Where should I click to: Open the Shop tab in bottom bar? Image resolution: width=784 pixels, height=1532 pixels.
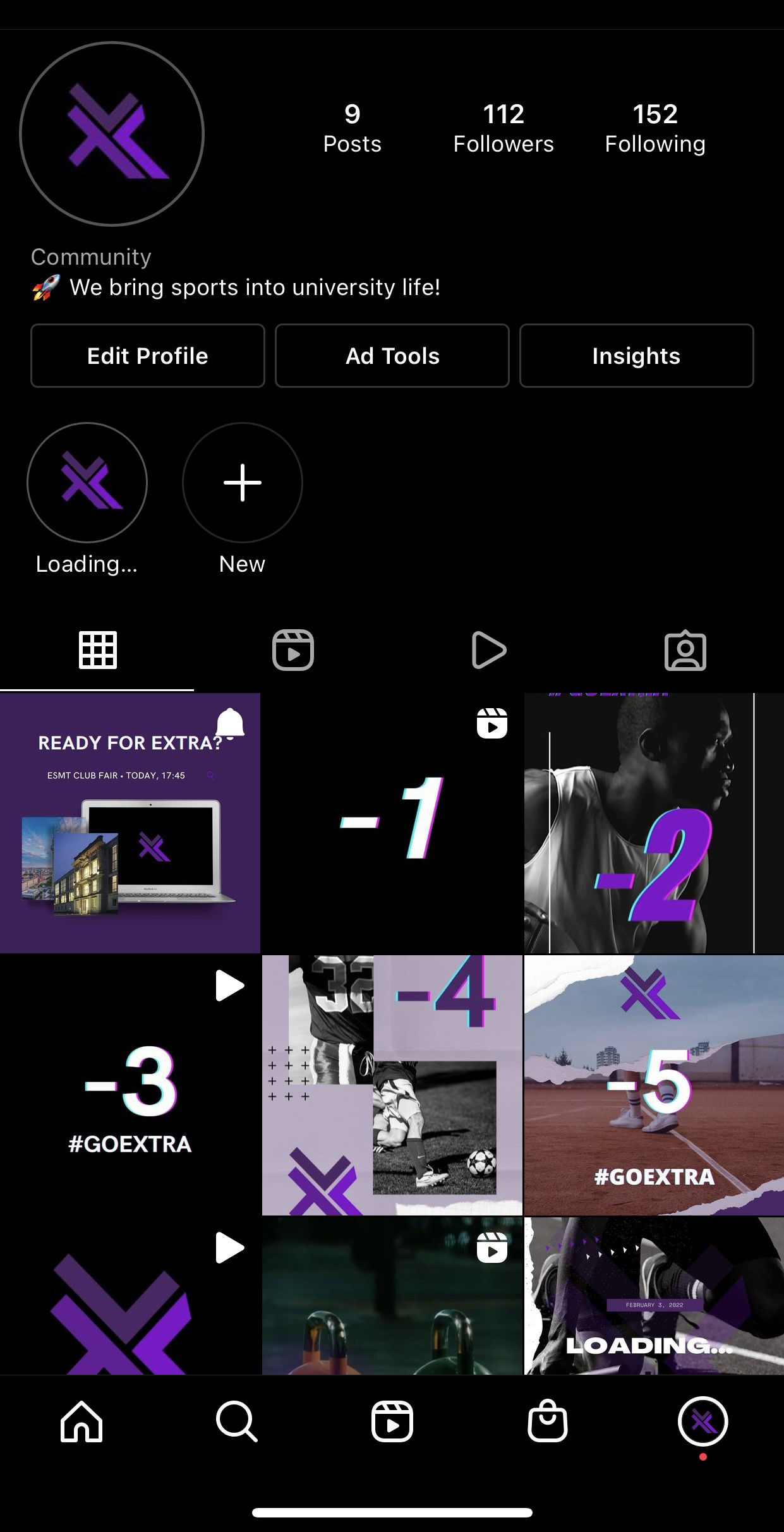coord(547,1421)
